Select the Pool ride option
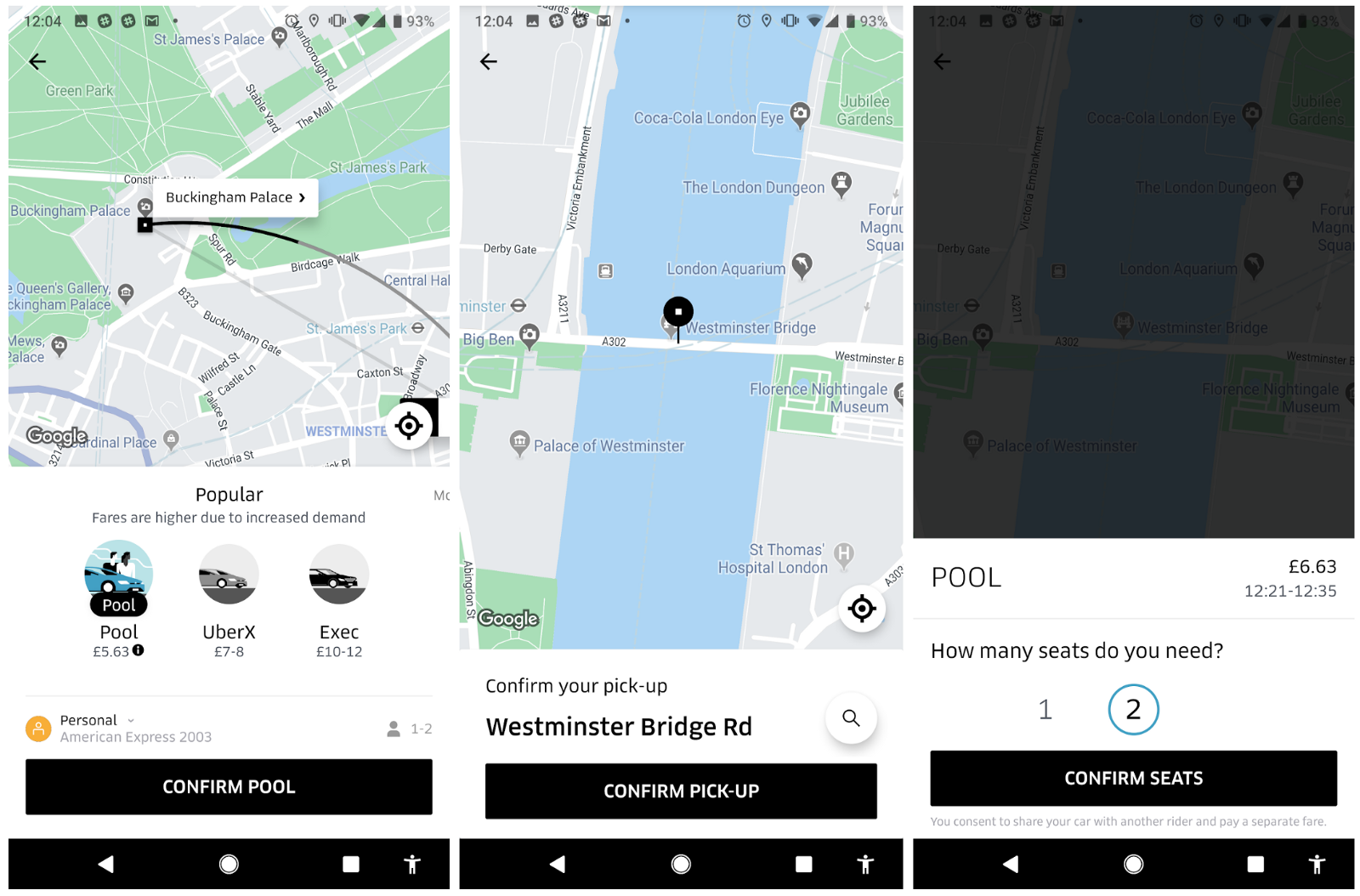The image size is (1360, 896). tap(119, 577)
